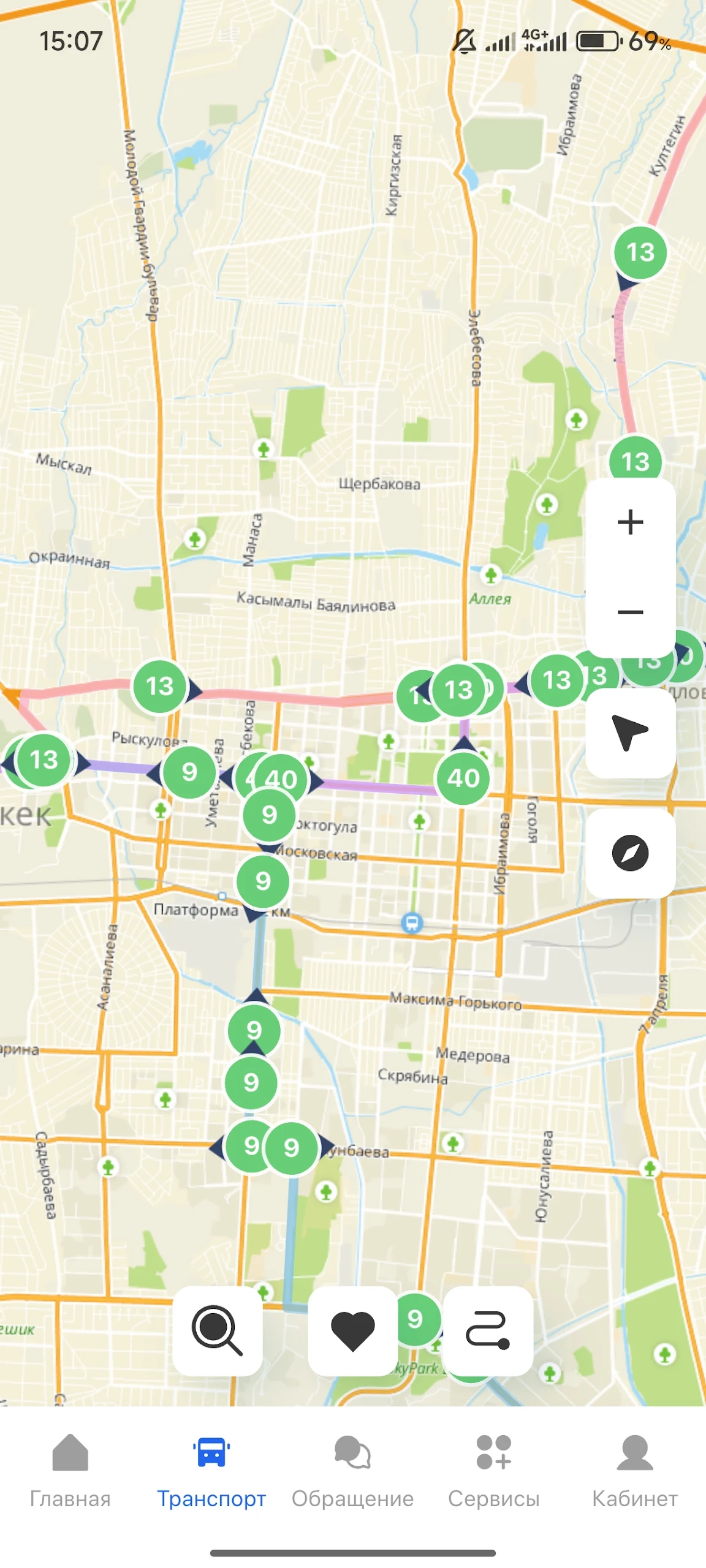Open the route planner button
706x1568 pixels.
tap(488, 1330)
